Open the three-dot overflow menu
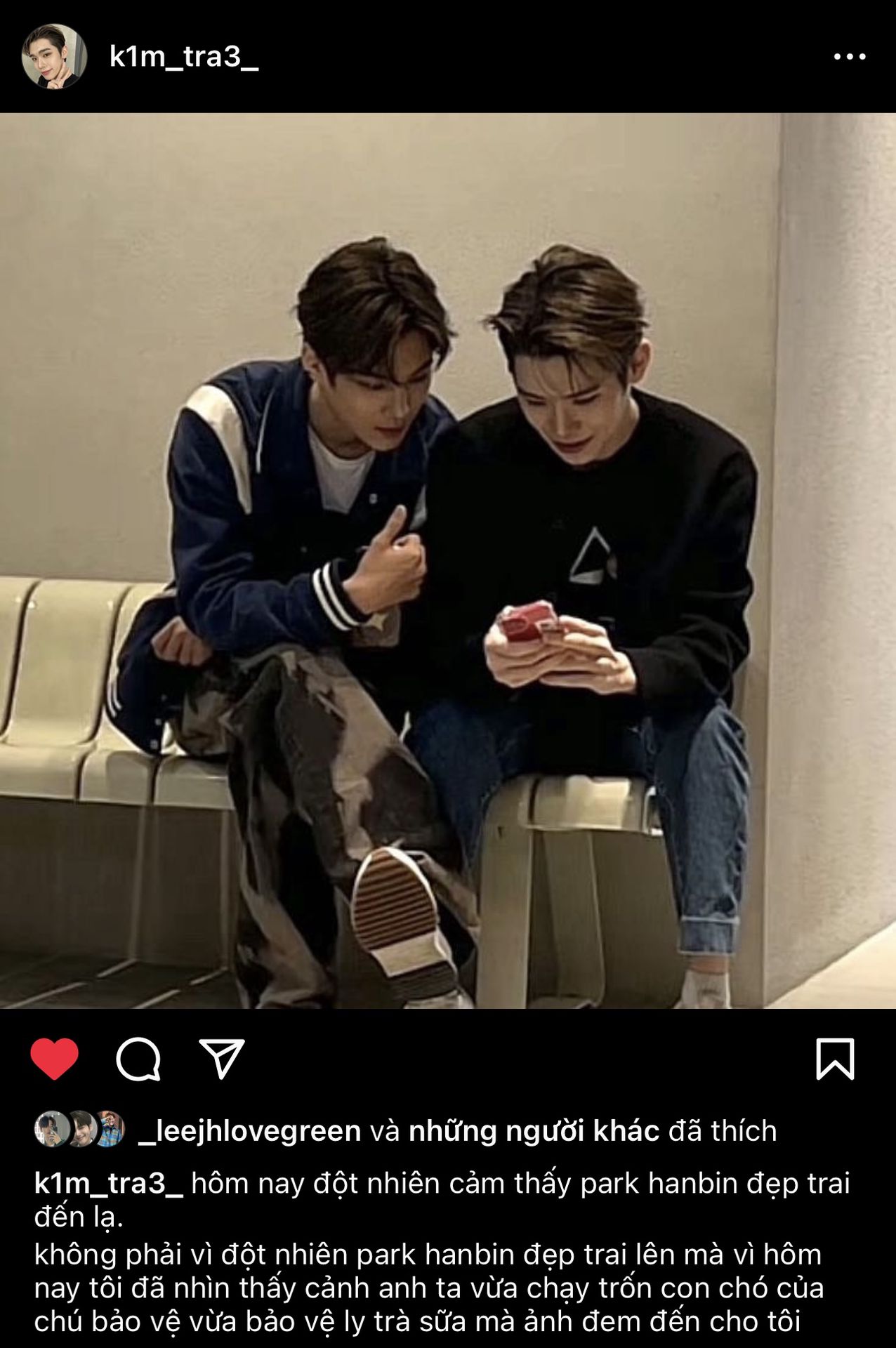This screenshot has height=1348, width=896. [x=849, y=57]
